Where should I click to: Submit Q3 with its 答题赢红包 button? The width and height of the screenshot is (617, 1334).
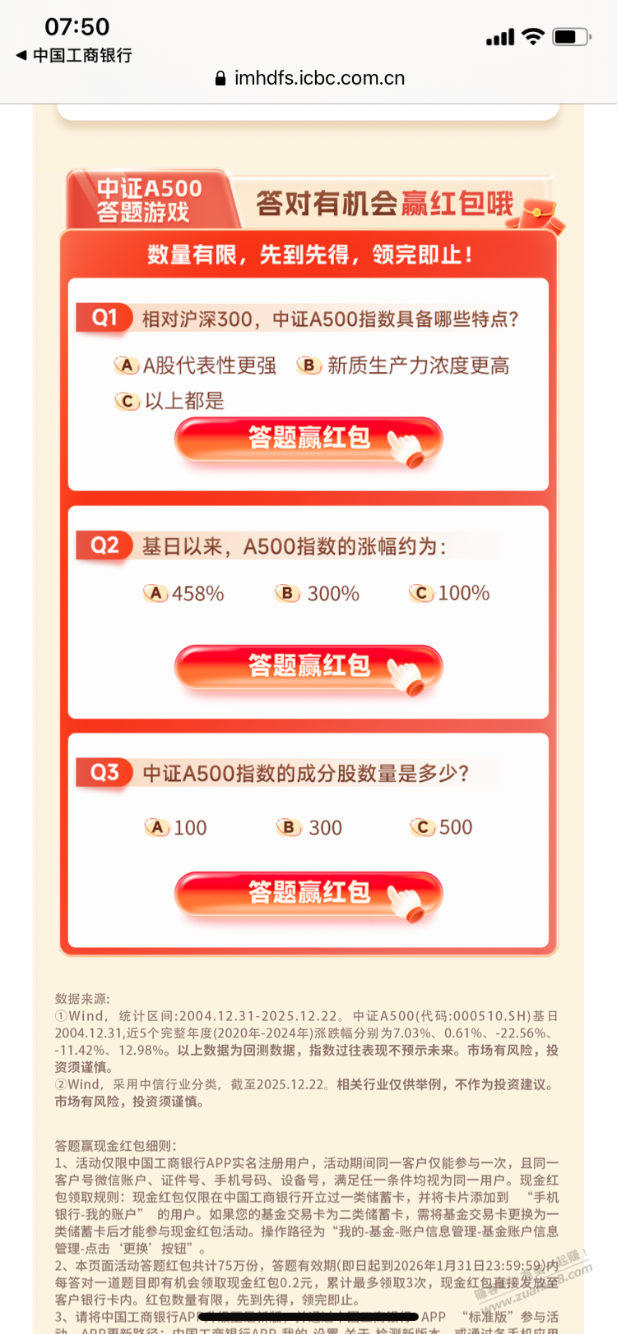(308, 893)
